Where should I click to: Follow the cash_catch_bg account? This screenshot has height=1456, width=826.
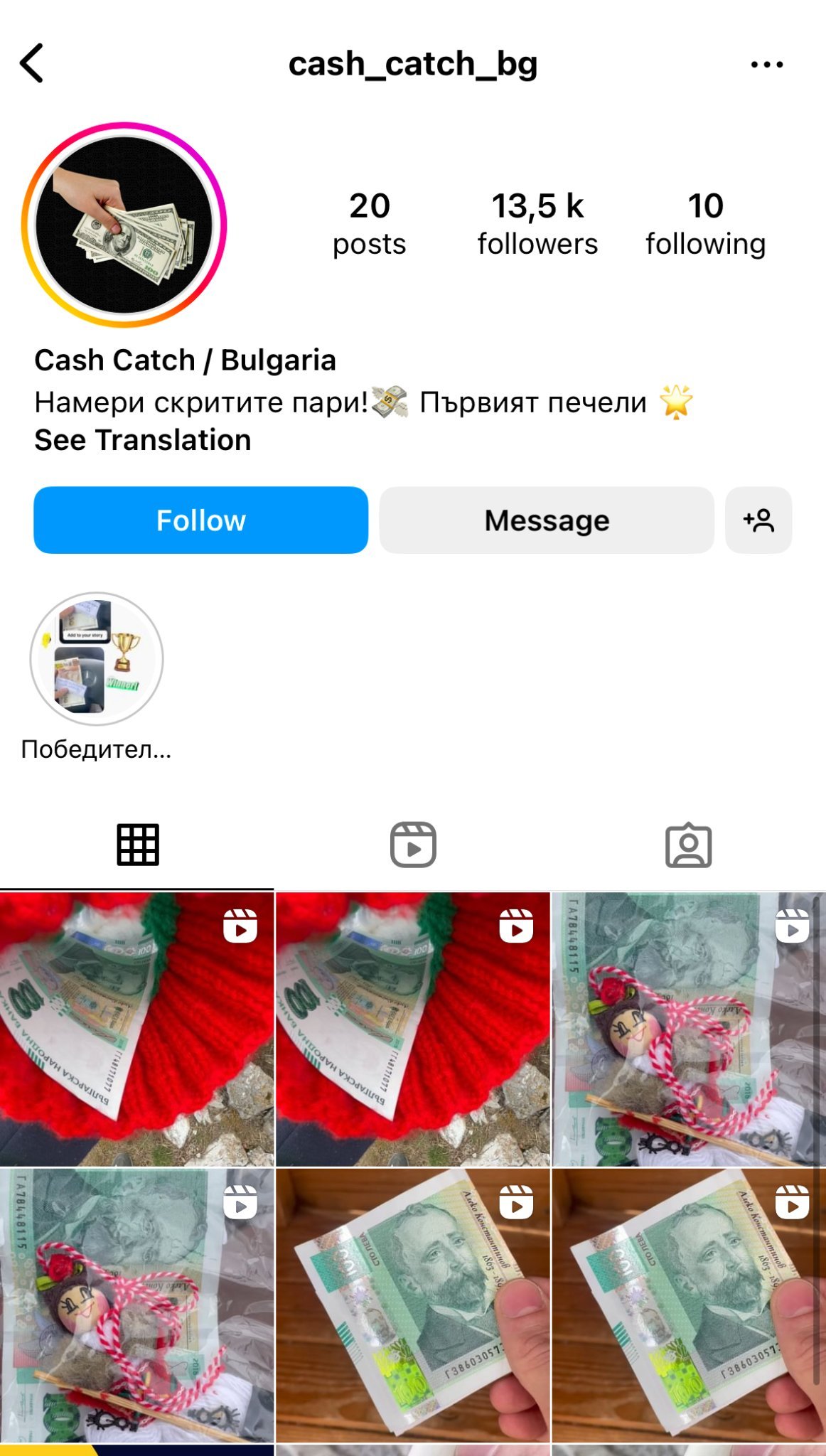click(x=200, y=520)
